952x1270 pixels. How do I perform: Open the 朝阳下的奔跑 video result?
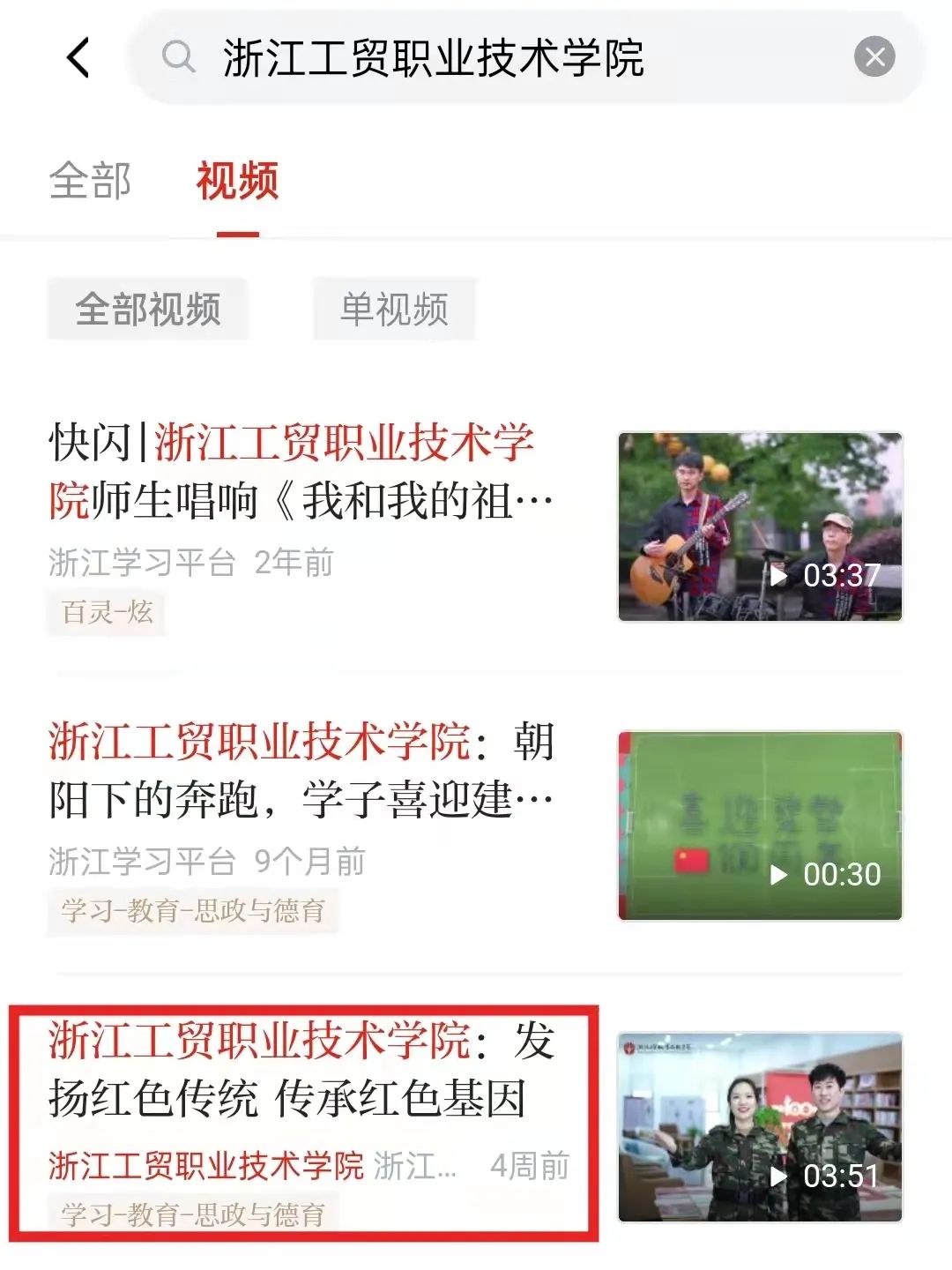pyautogui.click(x=300, y=771)
